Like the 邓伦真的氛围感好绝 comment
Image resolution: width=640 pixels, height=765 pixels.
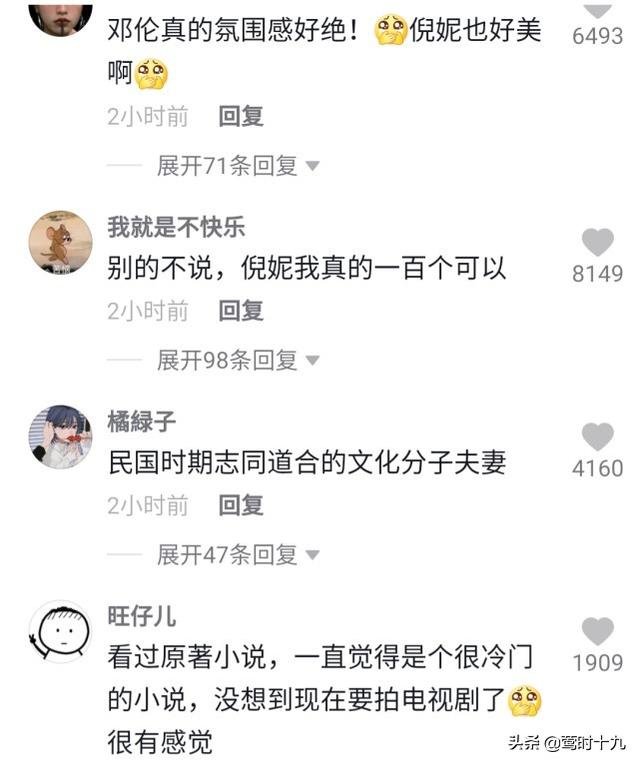pyautogui.click(x=597, y=10)
